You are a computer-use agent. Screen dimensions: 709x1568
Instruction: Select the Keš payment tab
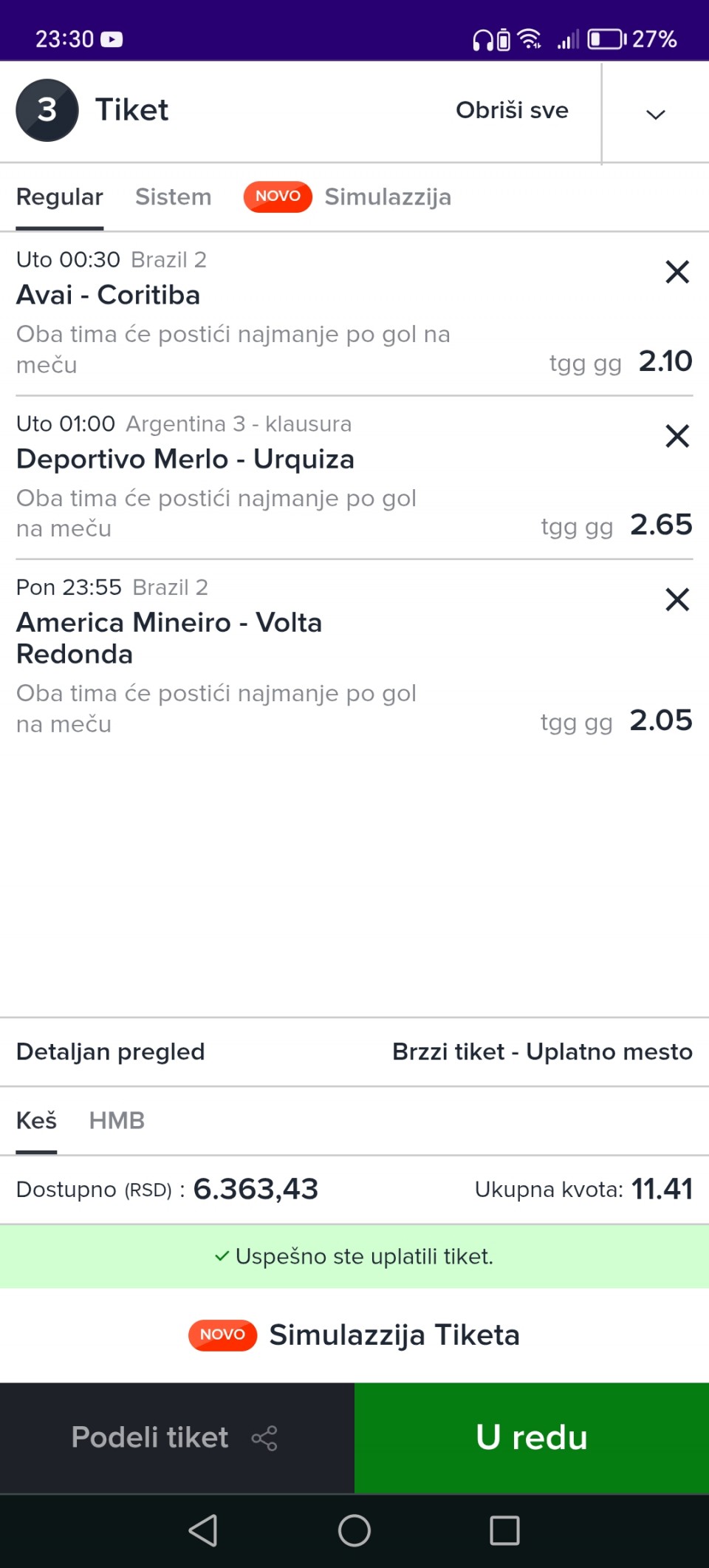coord(36,1121)
